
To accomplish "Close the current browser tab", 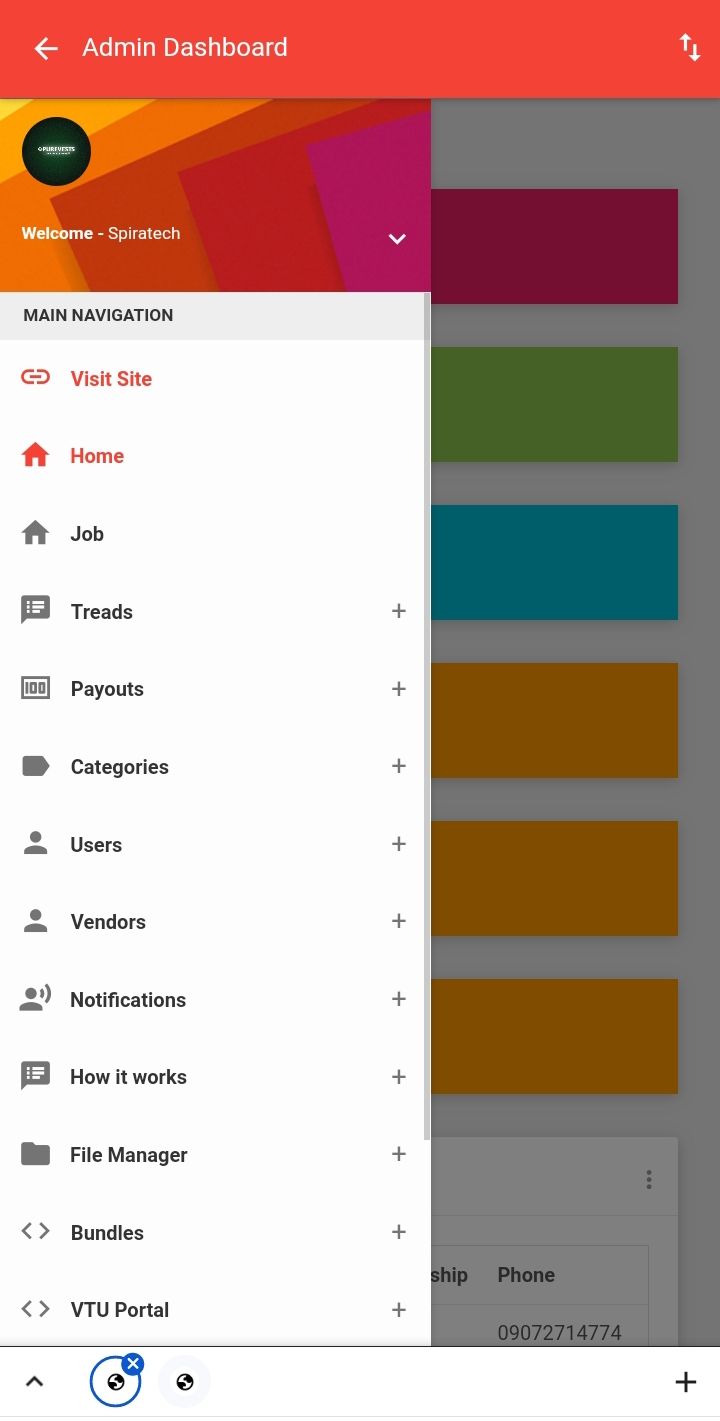I will coord(133,1364).
